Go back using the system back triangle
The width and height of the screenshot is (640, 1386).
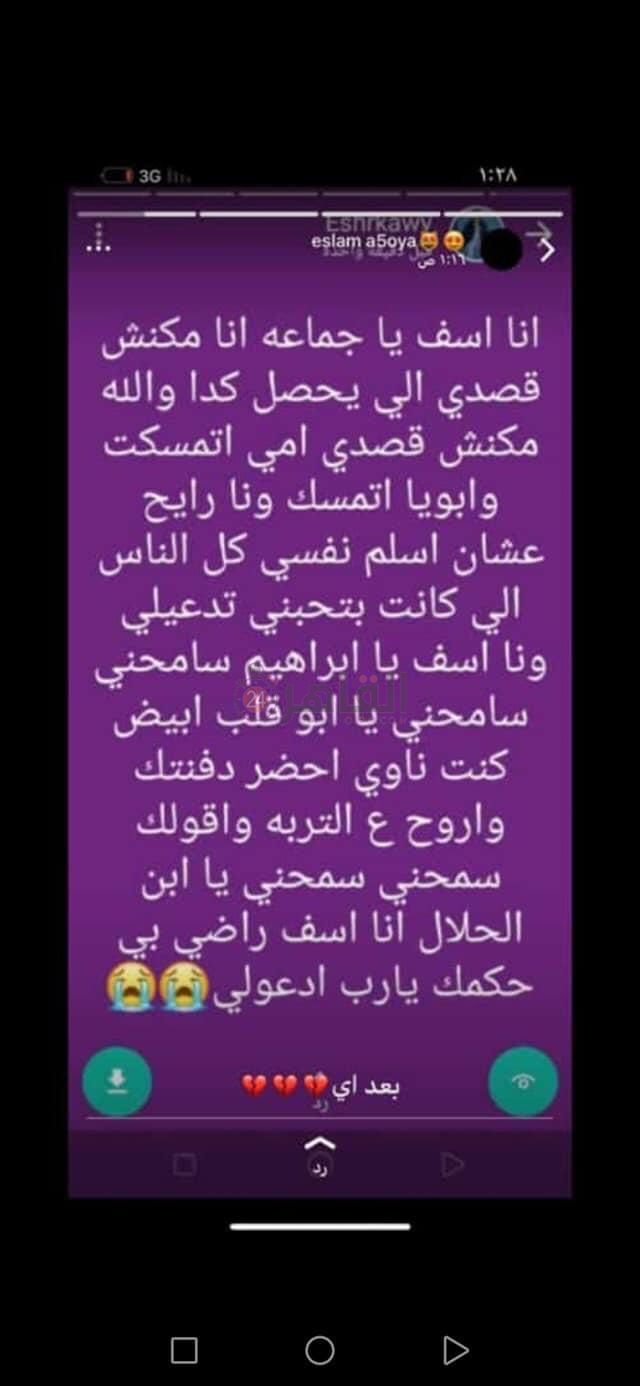[455, 1351]
